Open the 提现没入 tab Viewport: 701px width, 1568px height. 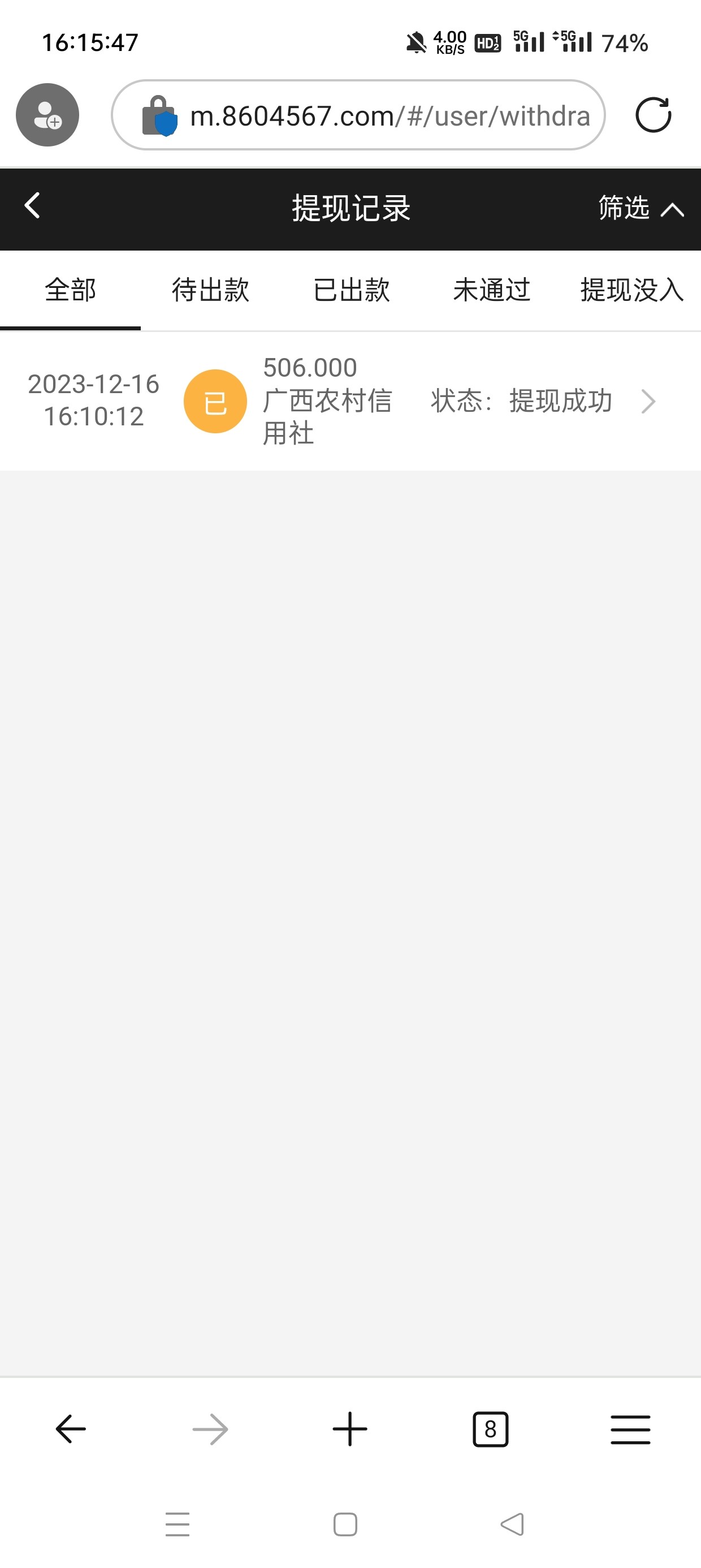click(x=631, y=290)
